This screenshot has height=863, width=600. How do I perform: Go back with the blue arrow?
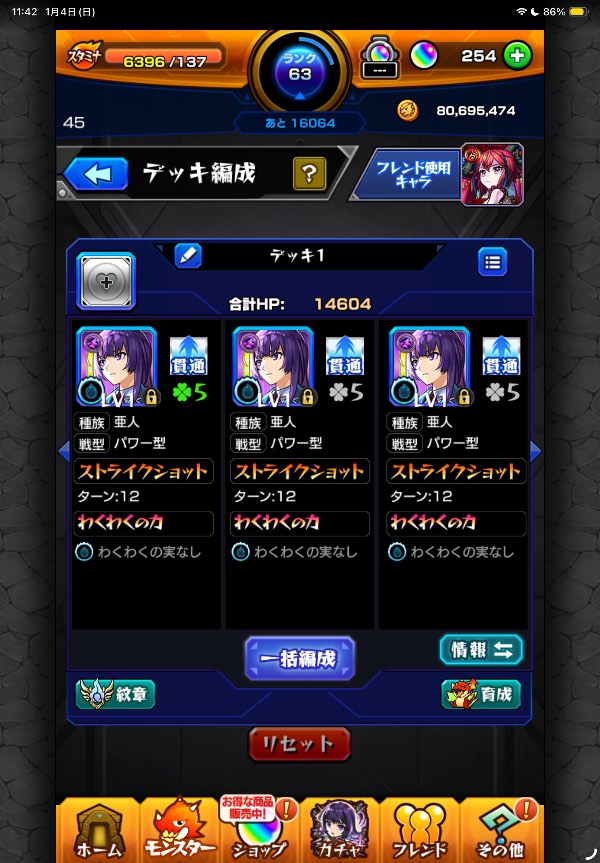tap(96, 175)
